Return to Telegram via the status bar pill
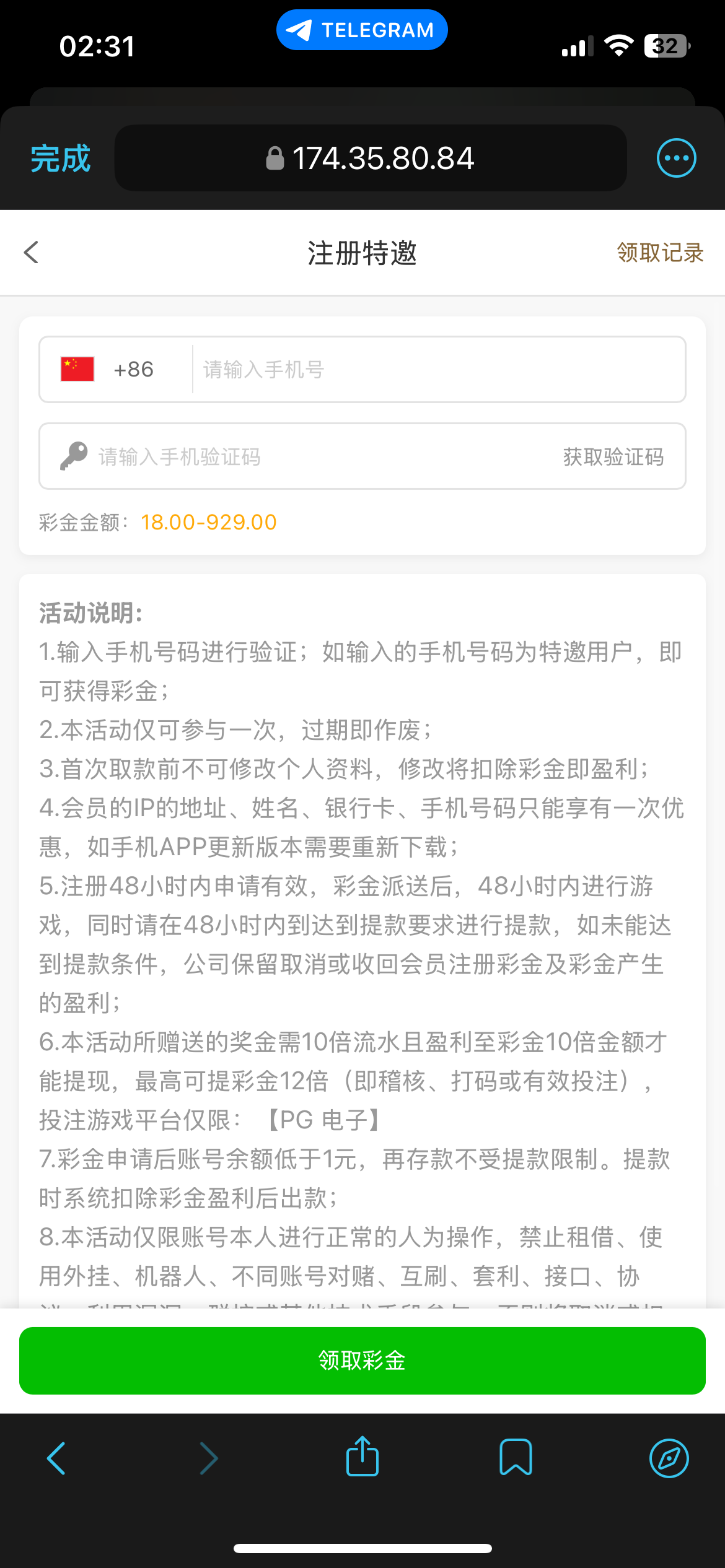 click(x=362, y=30)
